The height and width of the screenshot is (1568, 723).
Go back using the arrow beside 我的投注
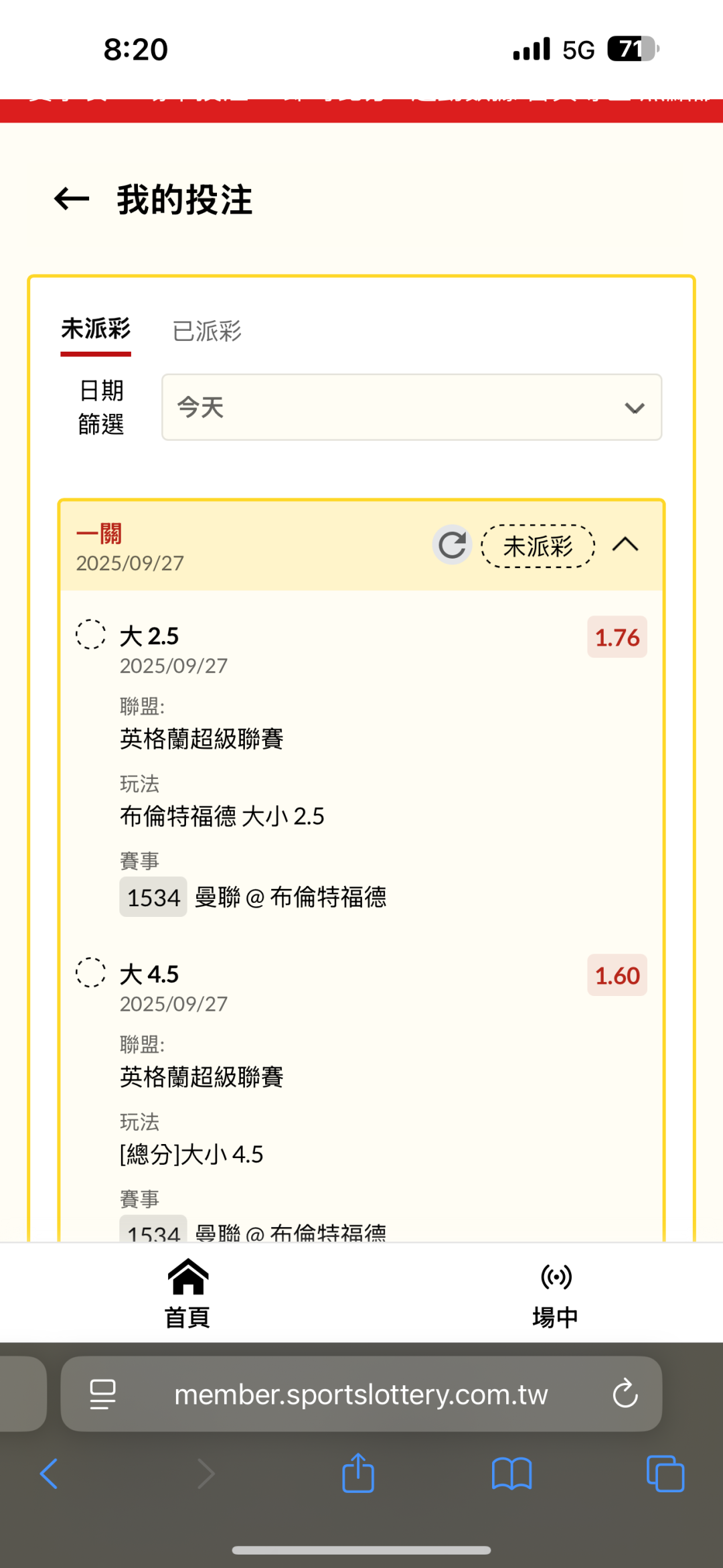(x=72, y=199)
